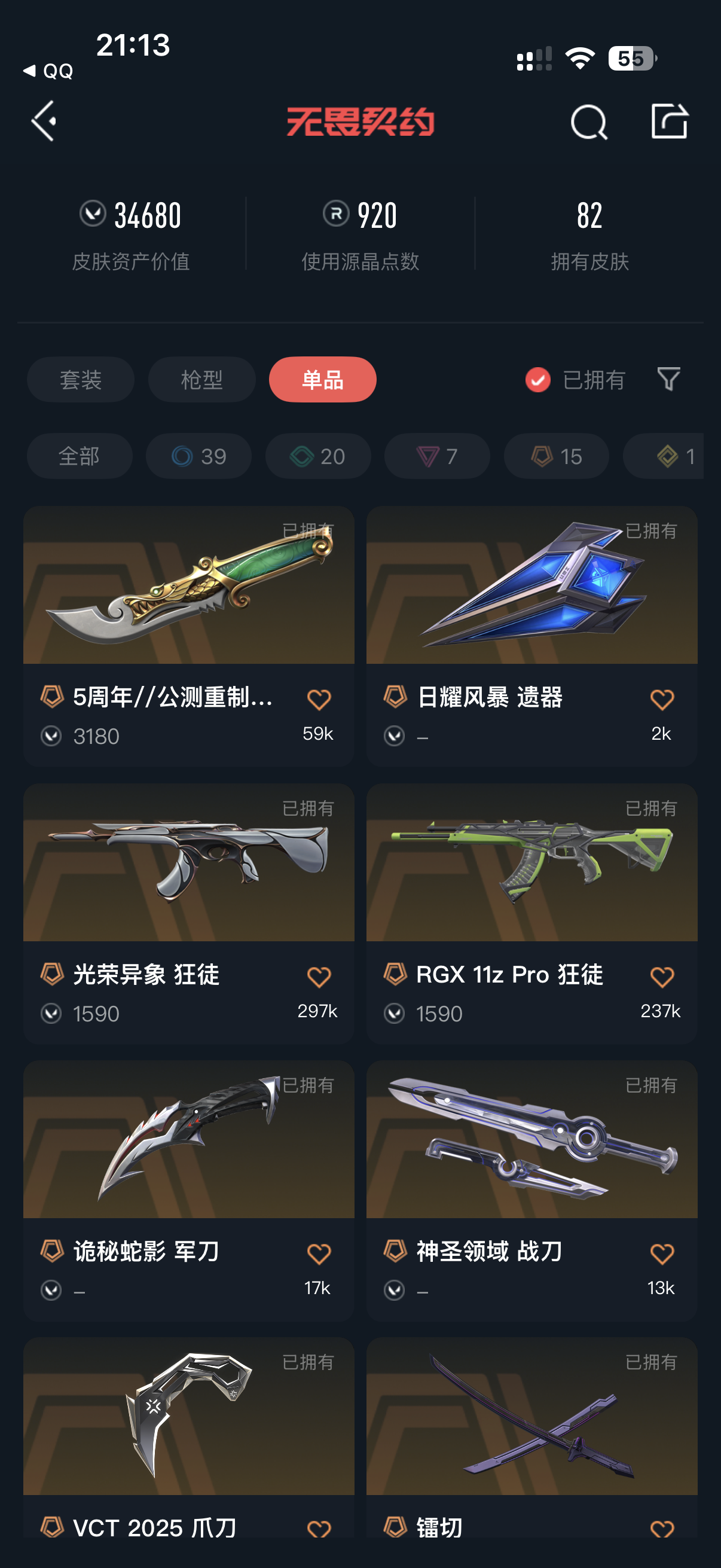Go back using the top-left arrow
Viewport: 721px width, 1568px height.
[44, 121]
